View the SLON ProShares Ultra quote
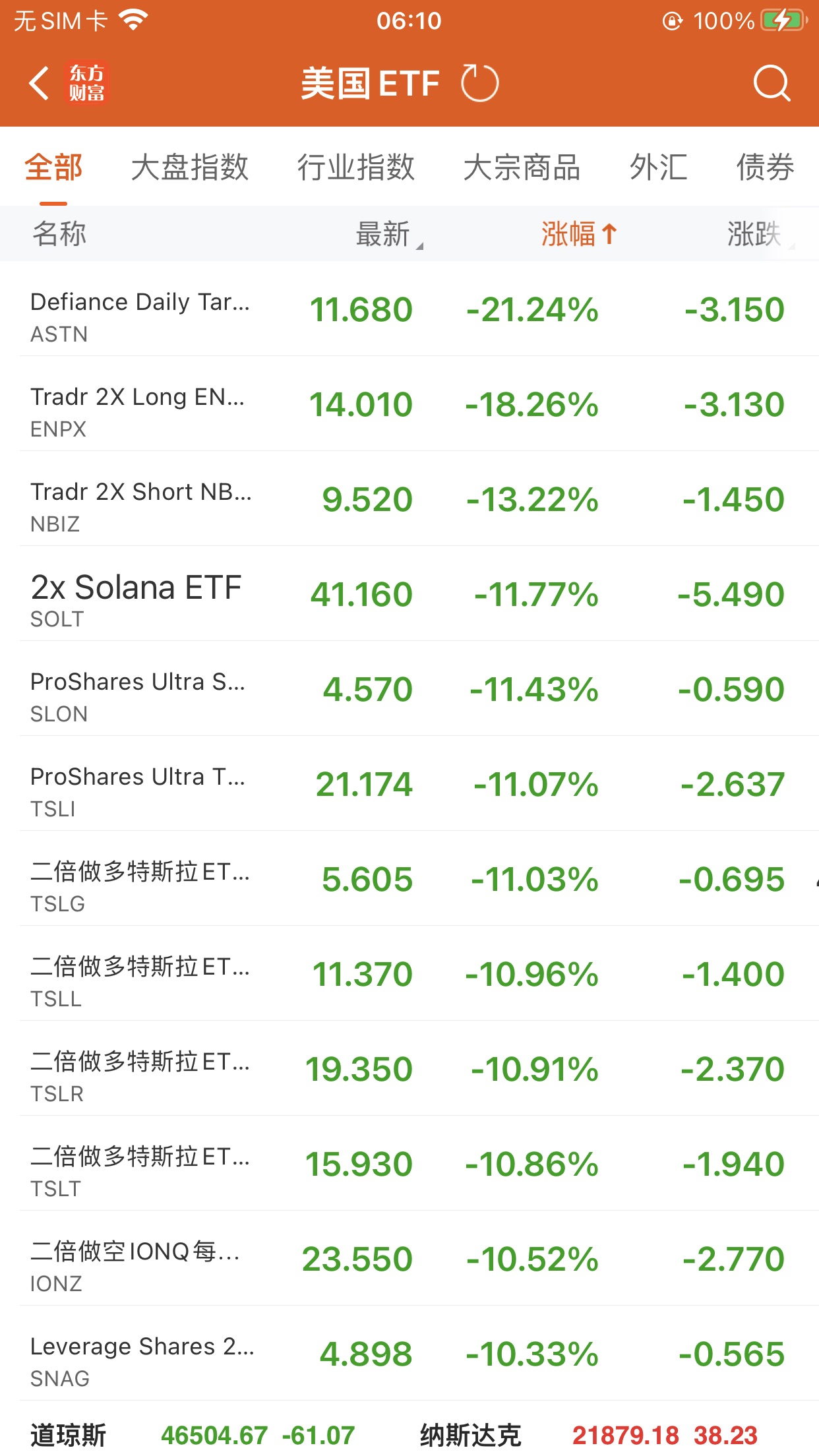819x1456 pixels. coord(409,689)
